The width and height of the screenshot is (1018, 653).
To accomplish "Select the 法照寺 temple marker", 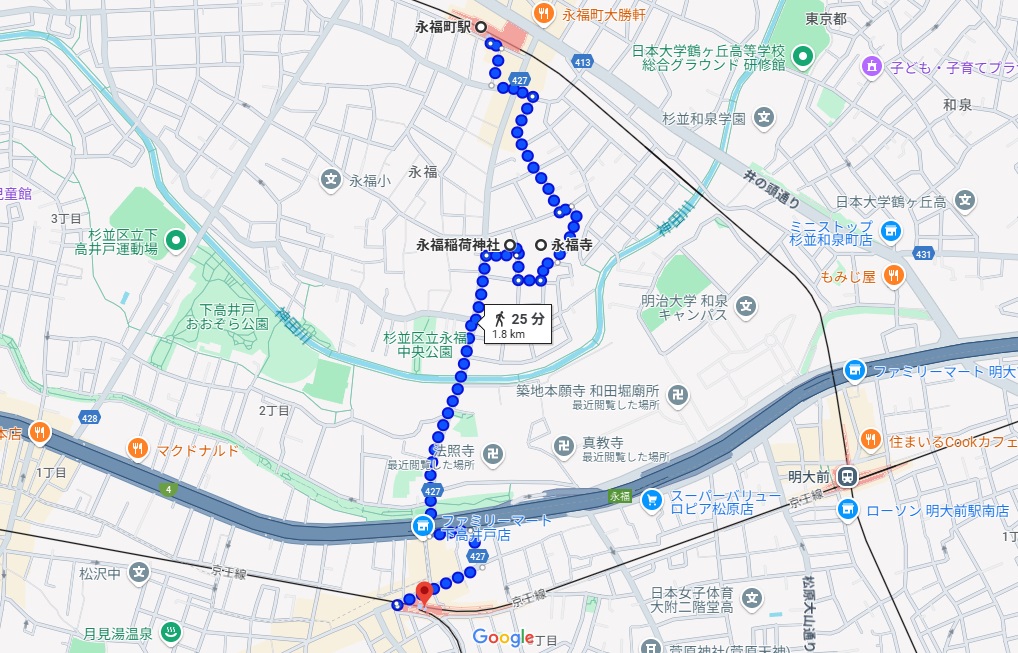I will [x=492, y=453].
